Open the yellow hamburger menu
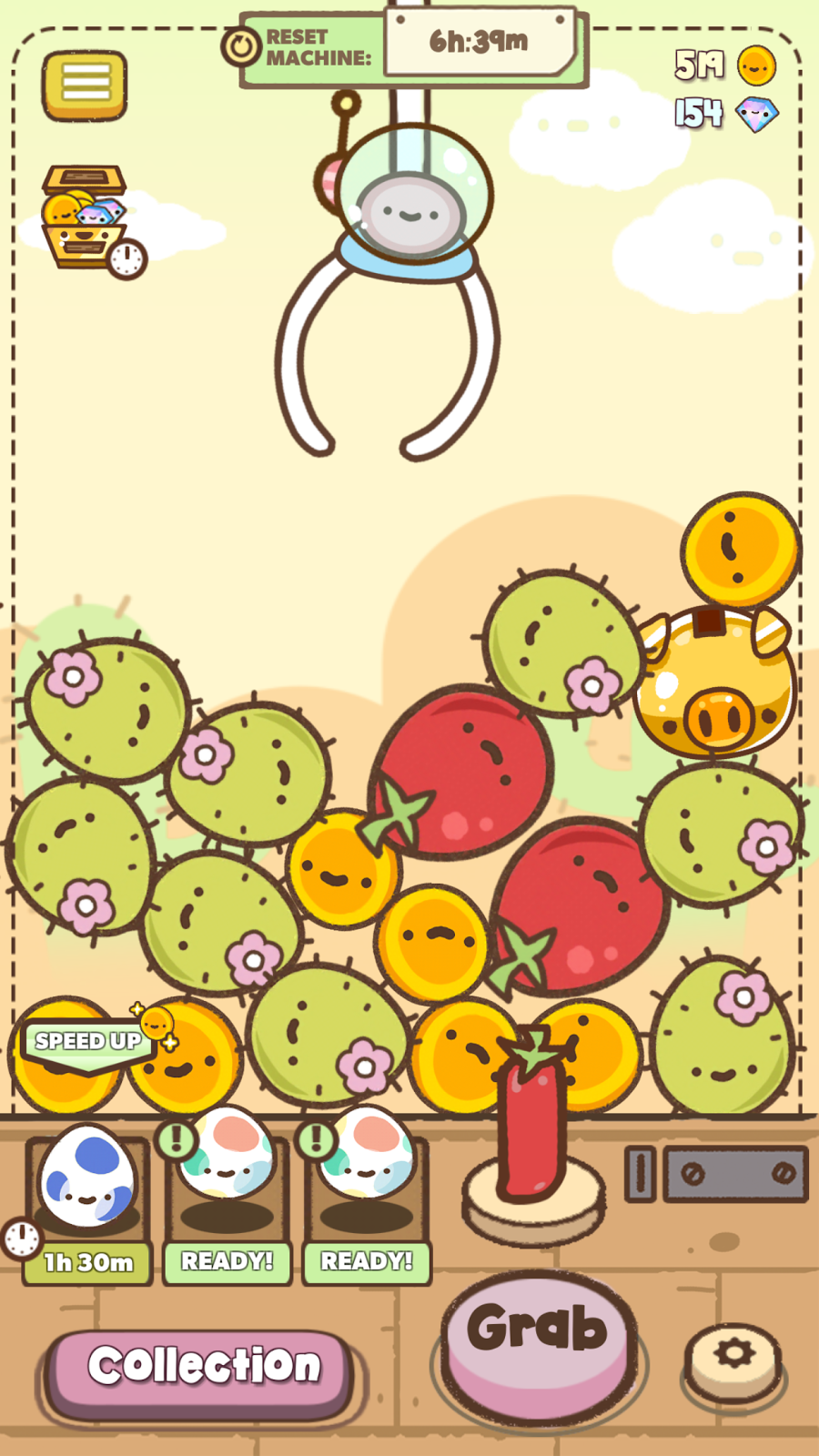Screen dimensions: 819x1456 (85, 86)
